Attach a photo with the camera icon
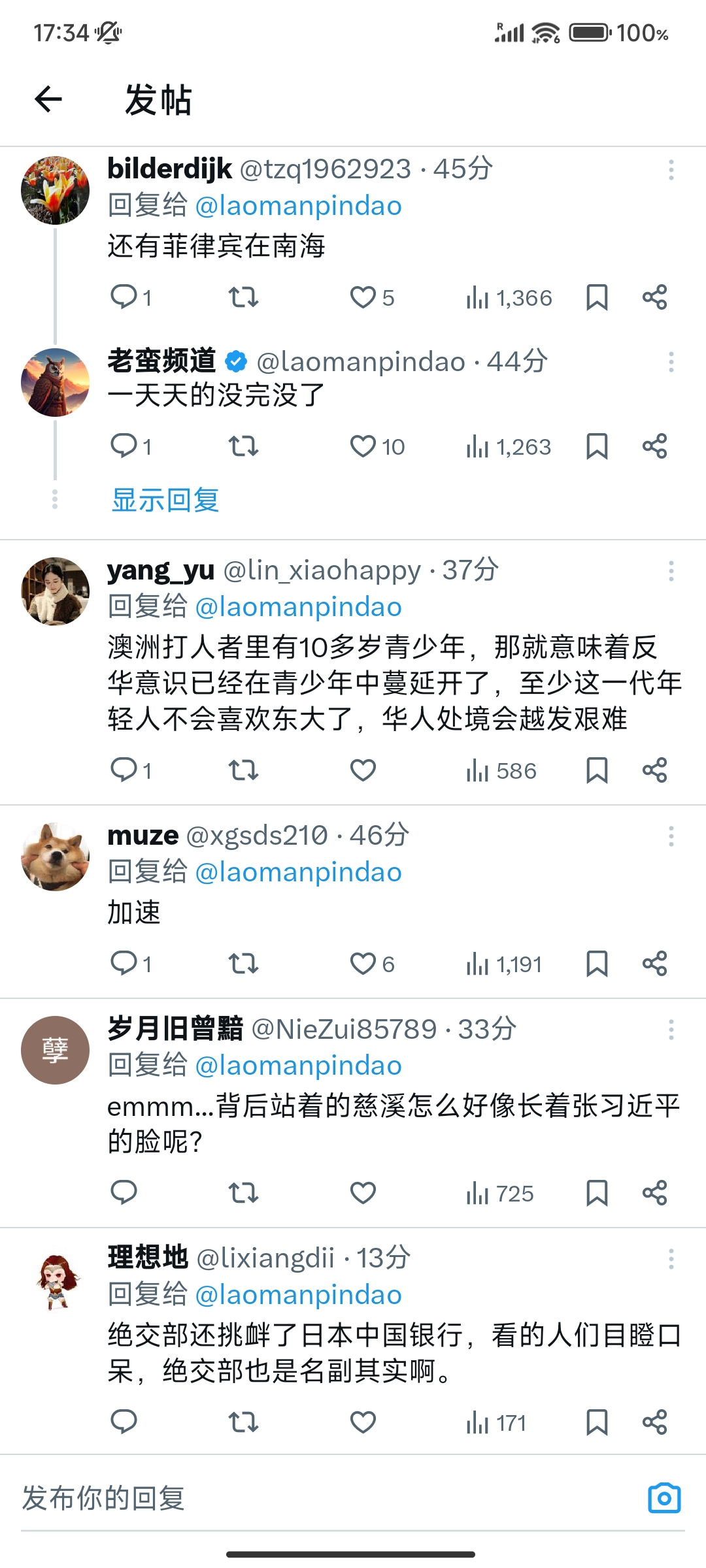Image resolution: width=706 pixels, height=1568 pixels. coord(664,1498)
